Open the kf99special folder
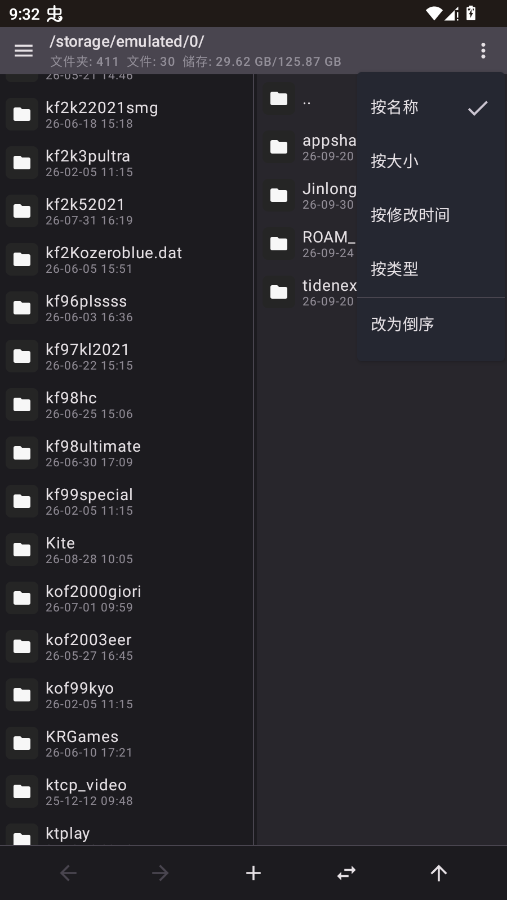The width and height of the screenshot is (507, 900). tap(126, 501)
